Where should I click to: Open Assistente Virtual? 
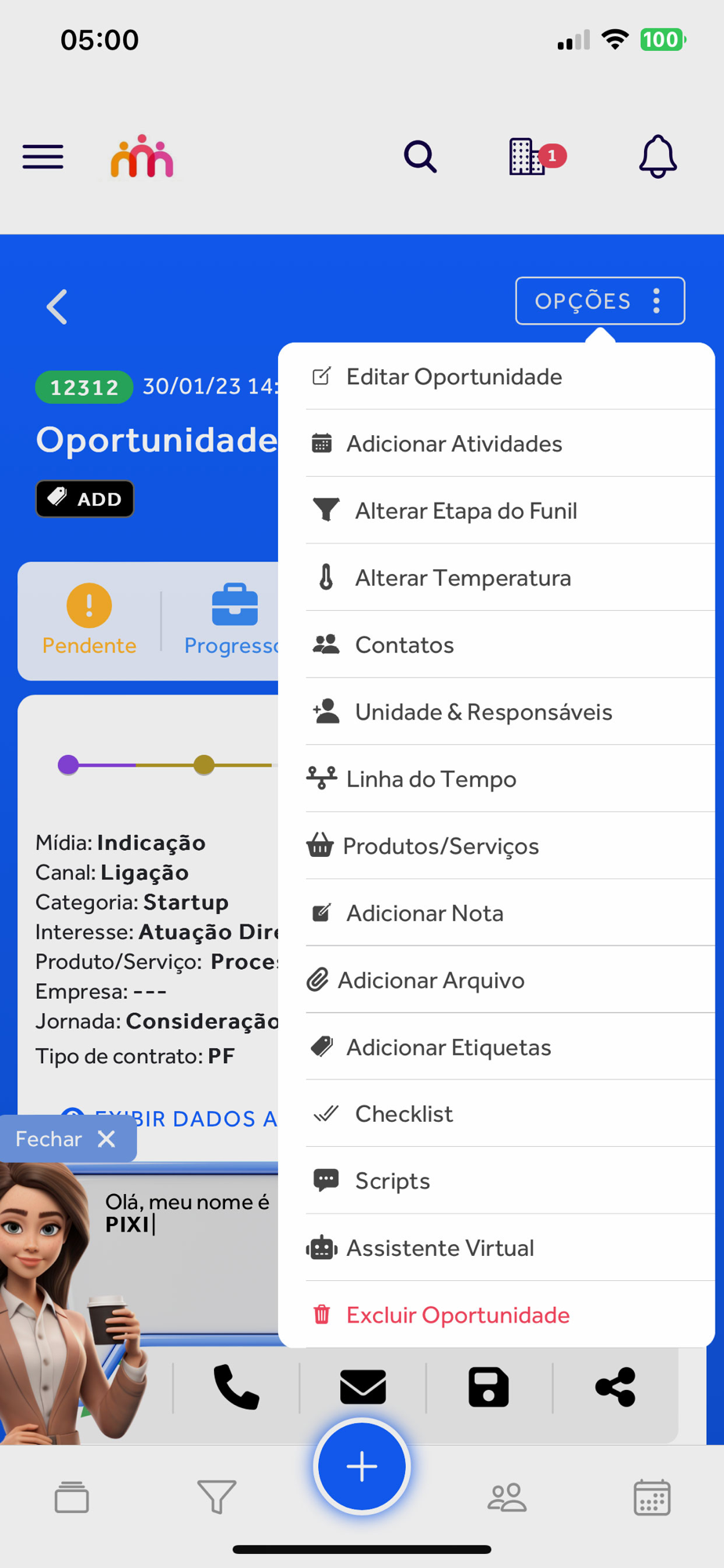click(x=440, y=1248)
